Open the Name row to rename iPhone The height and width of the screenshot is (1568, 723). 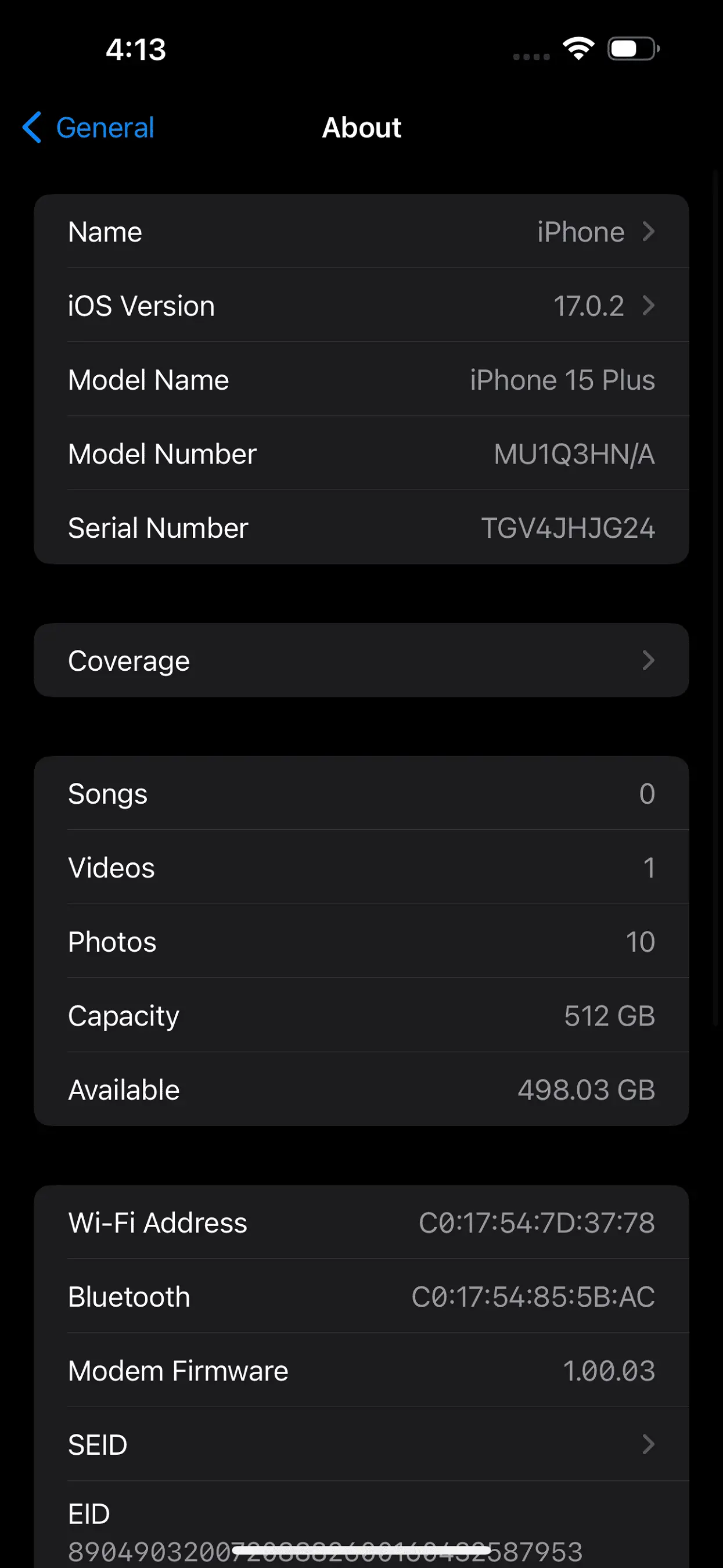point(361,232)
